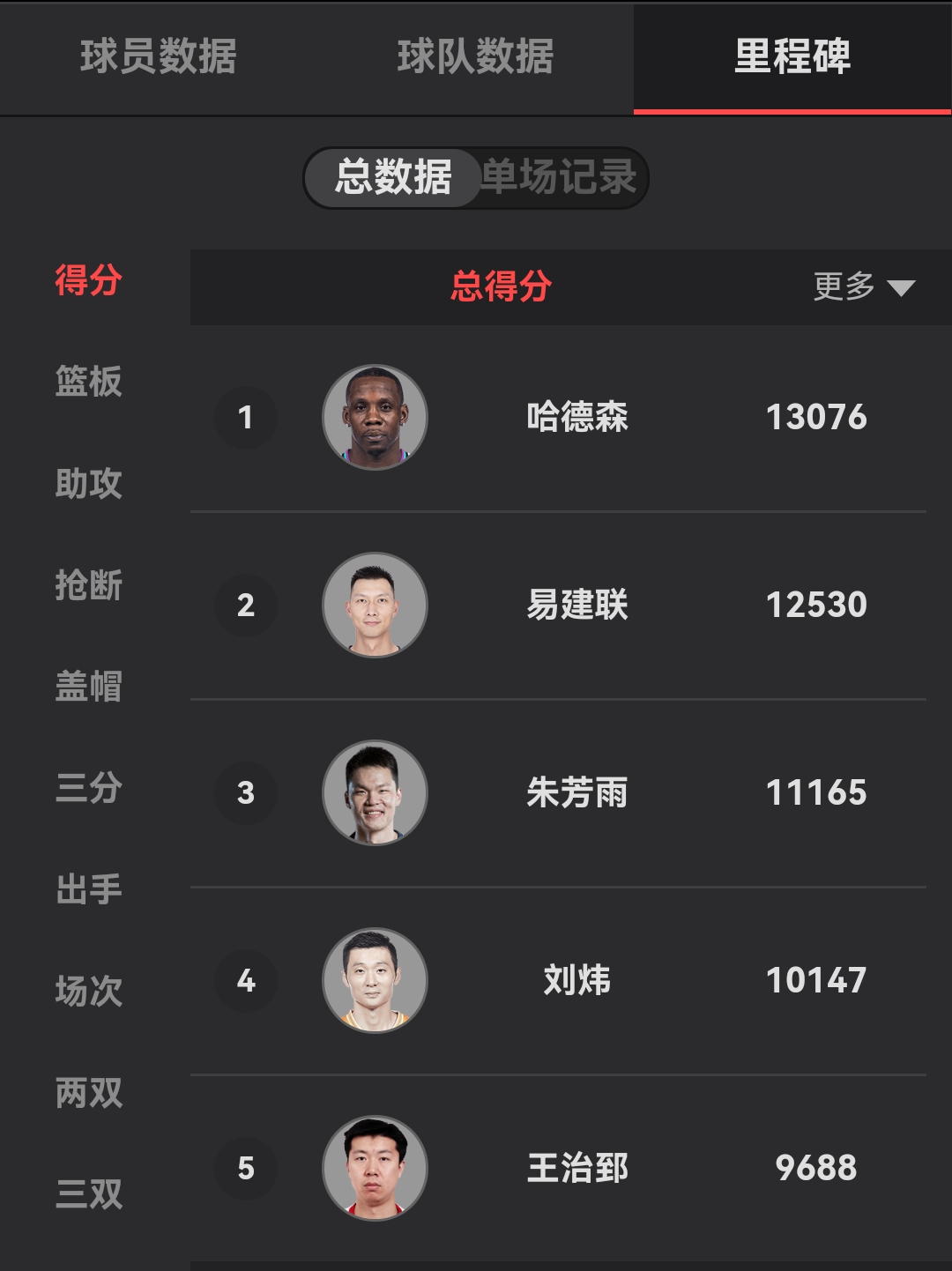
Task: Select 场次 category
Action: [88, 992]
